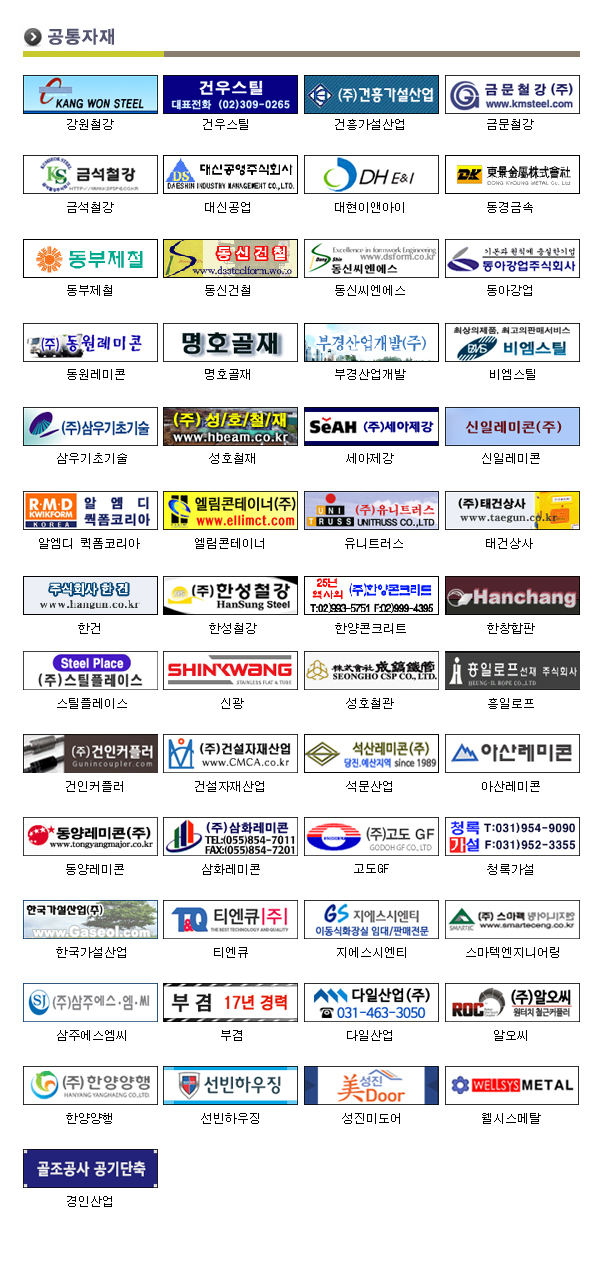This screenshot has height=1276, width=610.
Task: Open the 건우스틸 banner
Action: [x=230, y=94]
